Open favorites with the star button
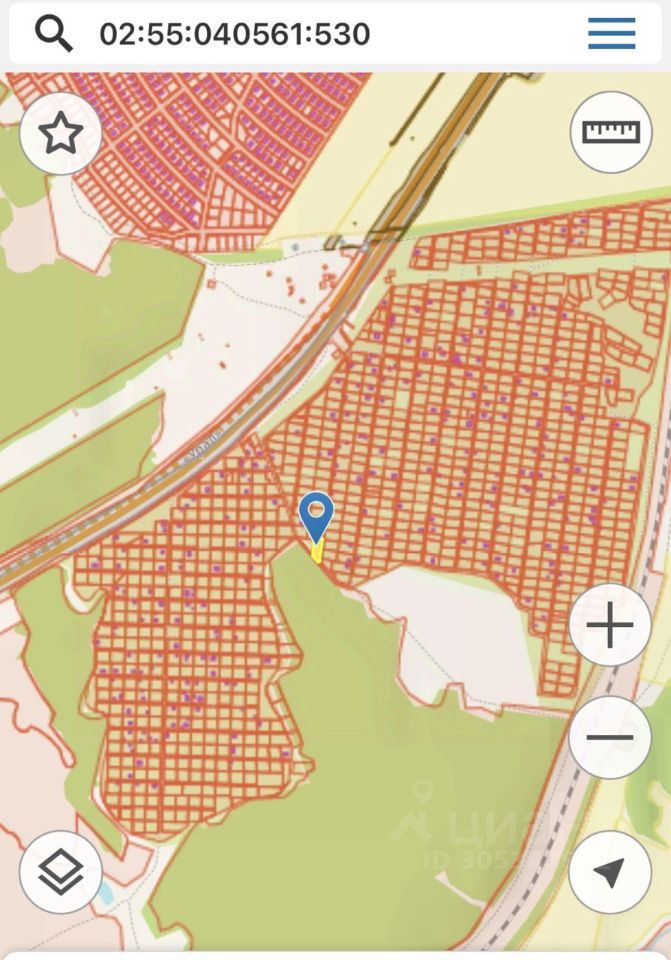The height and width of the screenshot is (960, 671). 61,133
